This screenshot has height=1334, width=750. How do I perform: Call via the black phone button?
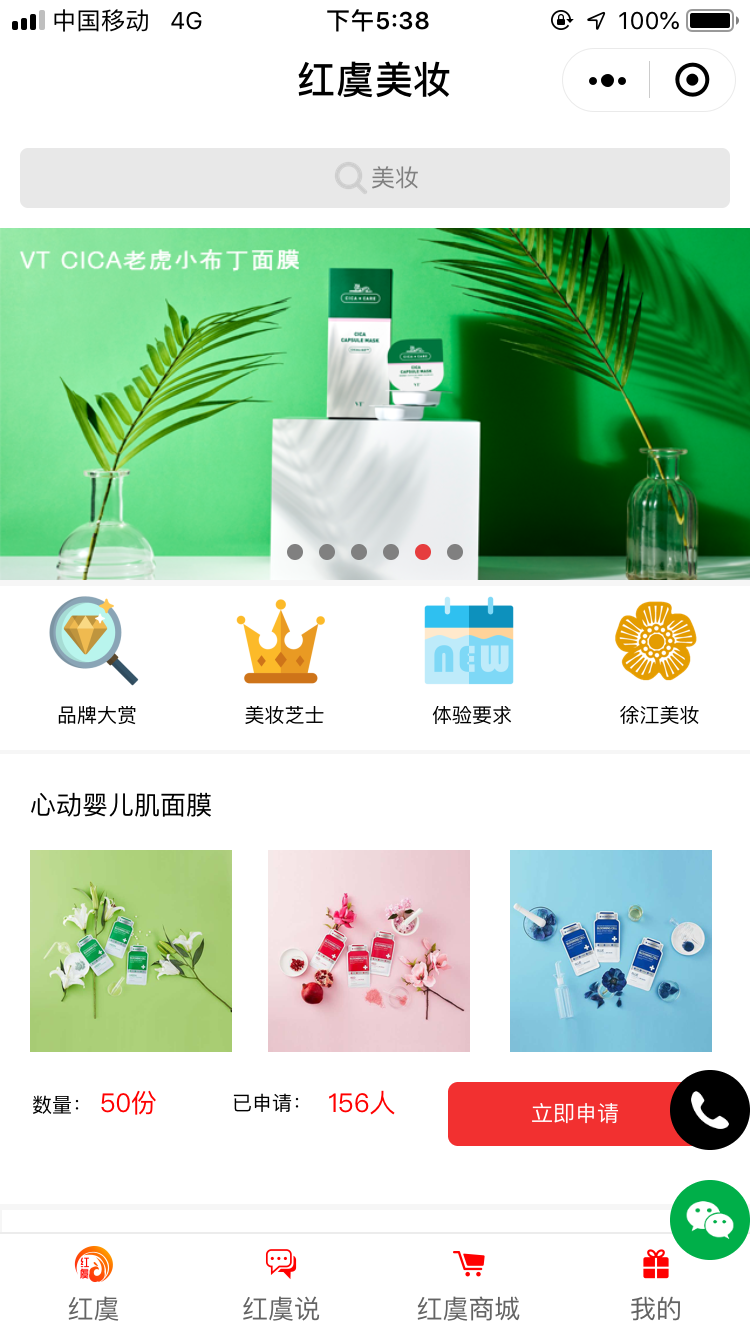[710, 1110]
